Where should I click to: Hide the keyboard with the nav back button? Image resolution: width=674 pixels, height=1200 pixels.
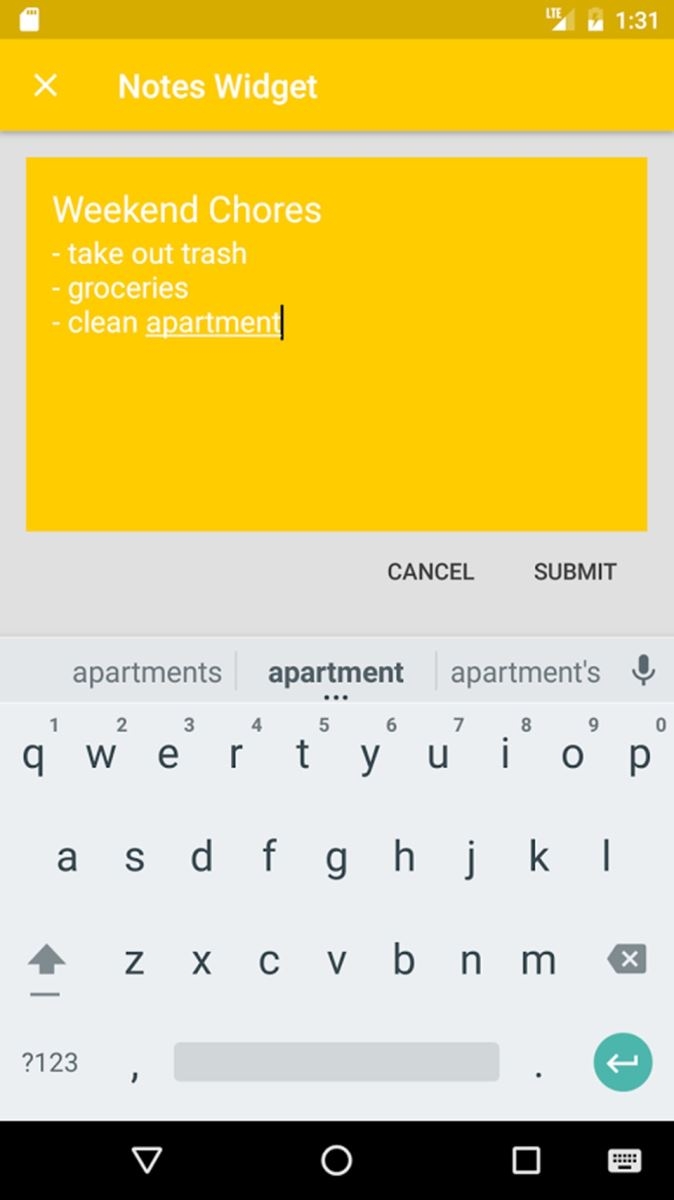point(147,1160)
